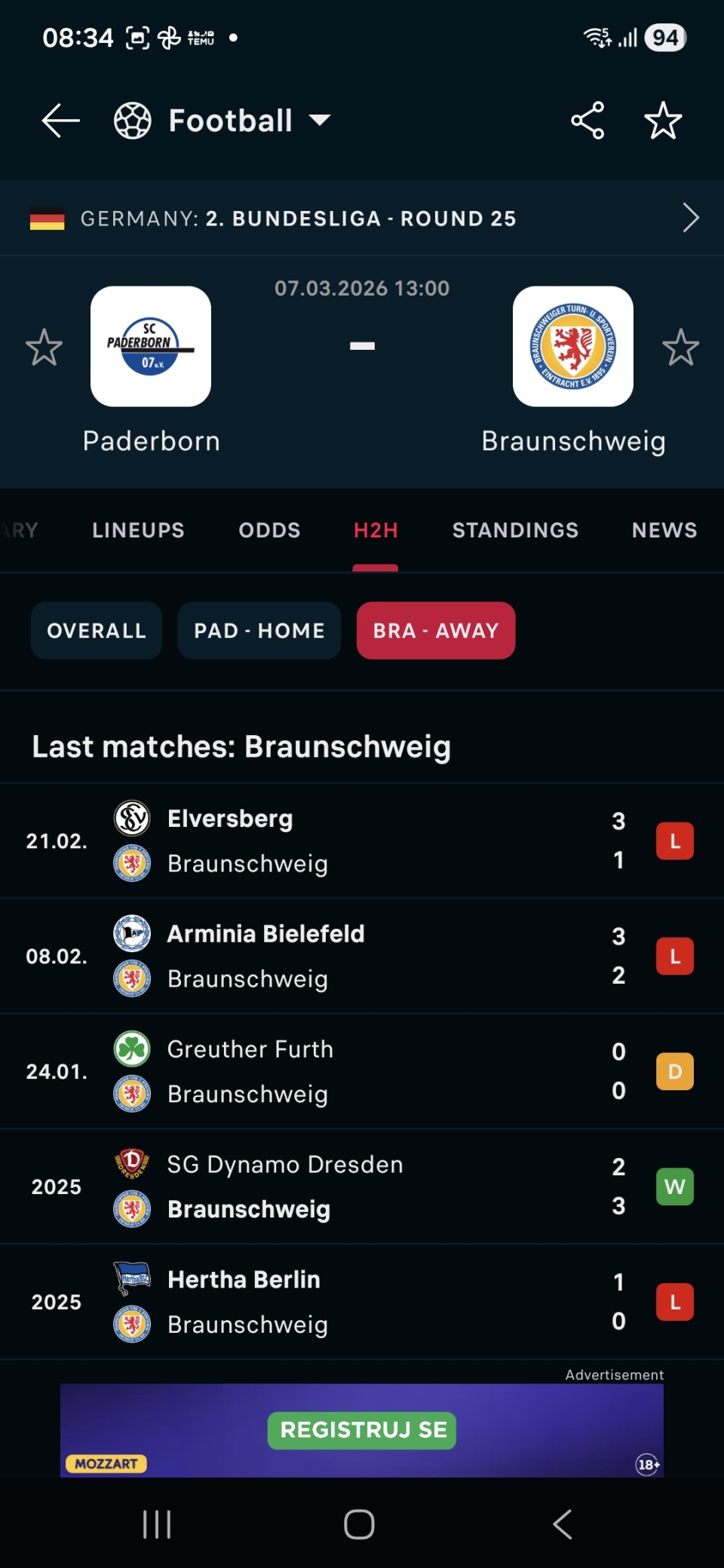The image size is (724, 1568).
Task: Switch to the Lineups tab
Action: [x=138, y=531]
